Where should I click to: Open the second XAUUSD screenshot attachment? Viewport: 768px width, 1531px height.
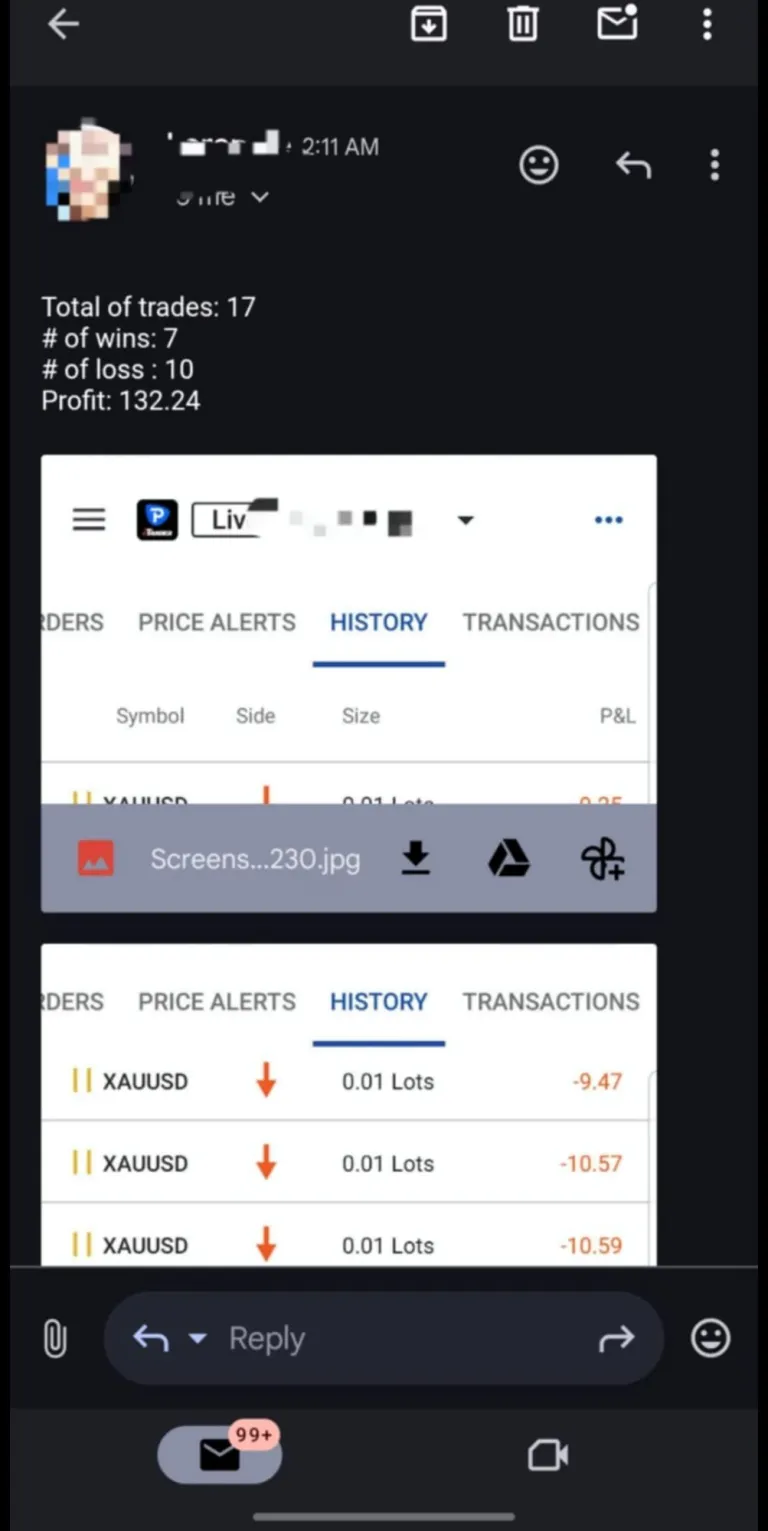coord(349,1105)
